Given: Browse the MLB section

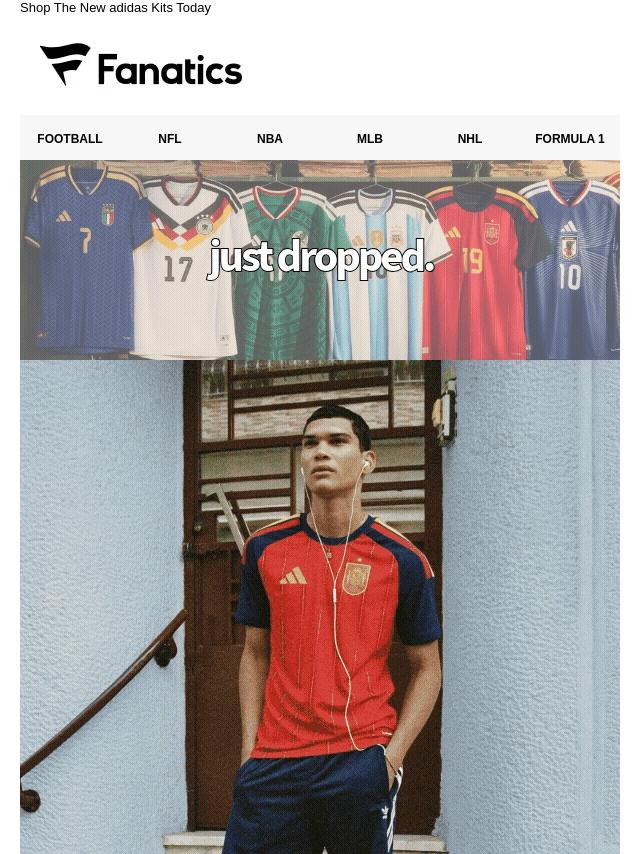Looking at the screenshot, I should 370,139.
